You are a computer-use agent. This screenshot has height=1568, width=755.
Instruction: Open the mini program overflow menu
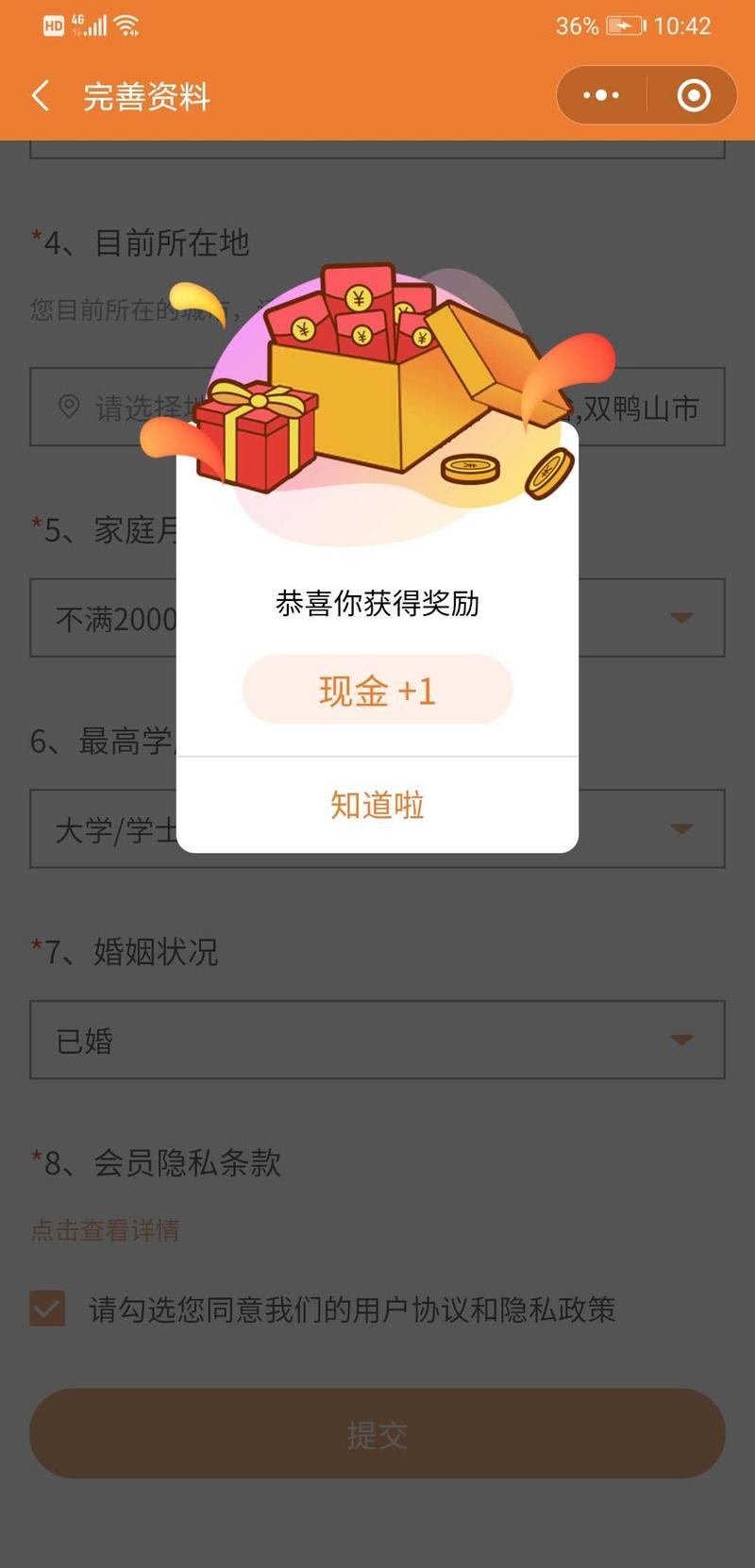pos(601,95)
